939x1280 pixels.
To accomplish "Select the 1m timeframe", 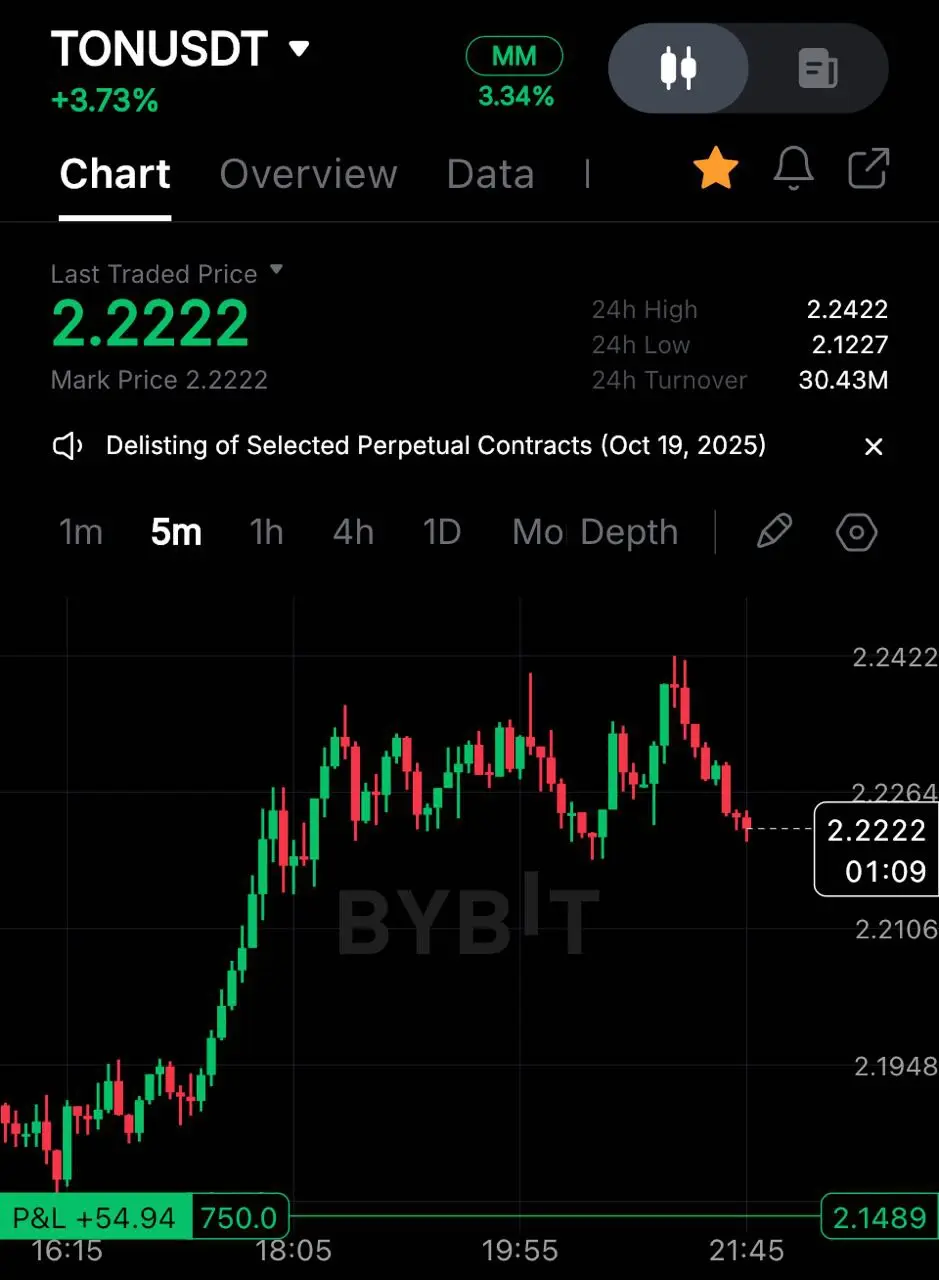I will click(x=81, y=532).
